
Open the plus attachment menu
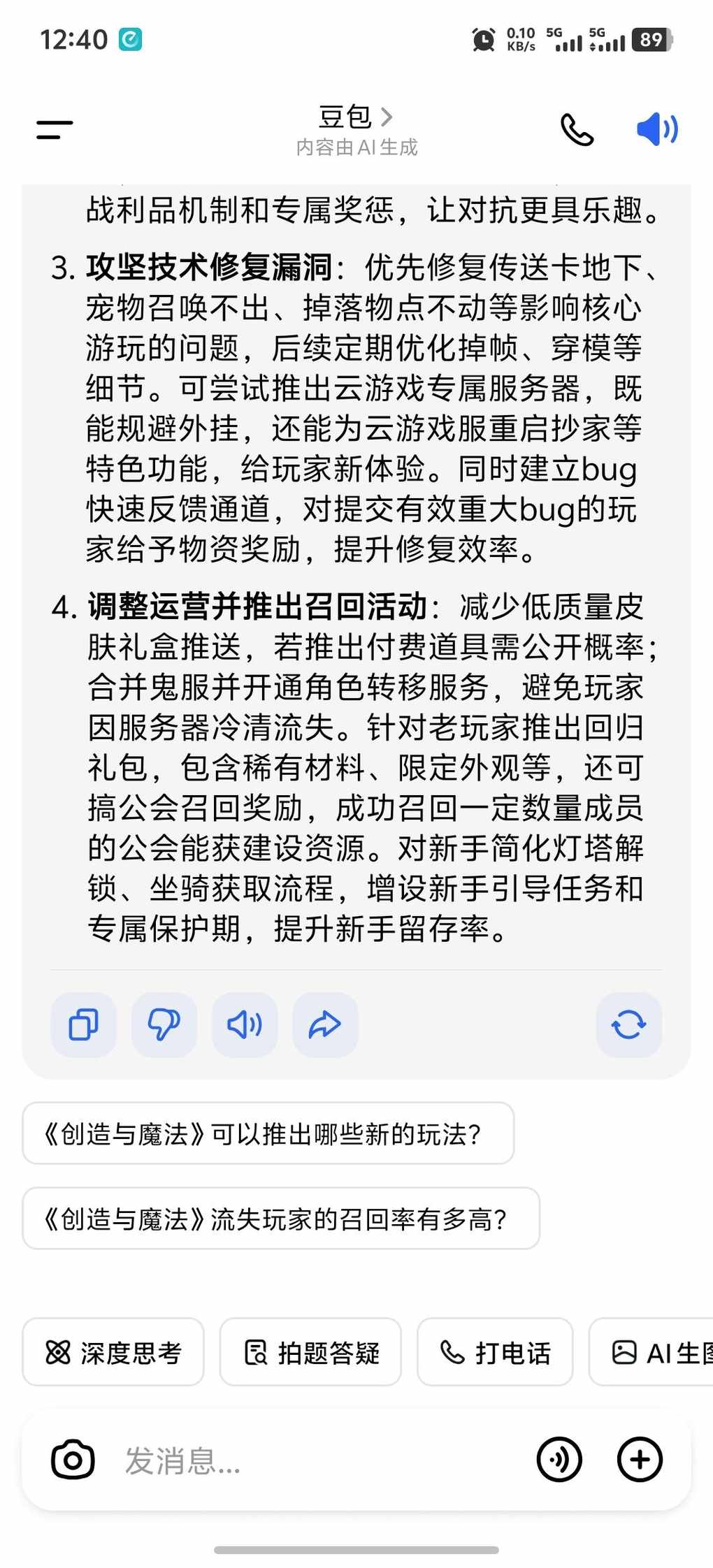tap(640, 1459)
